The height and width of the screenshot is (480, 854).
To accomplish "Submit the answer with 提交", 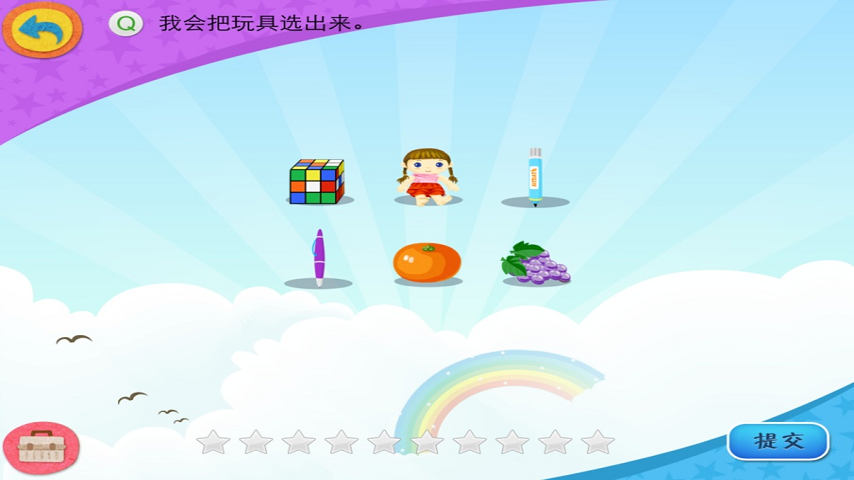I will [x=778, y=441].
